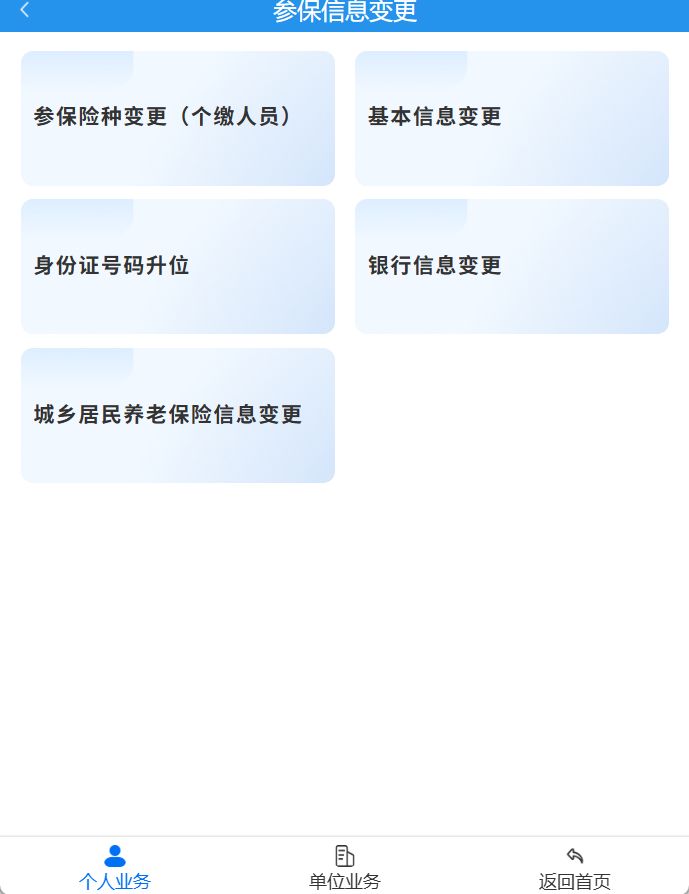
Task: Open 基本信息变更 card
Action: [x=512, y=119]
